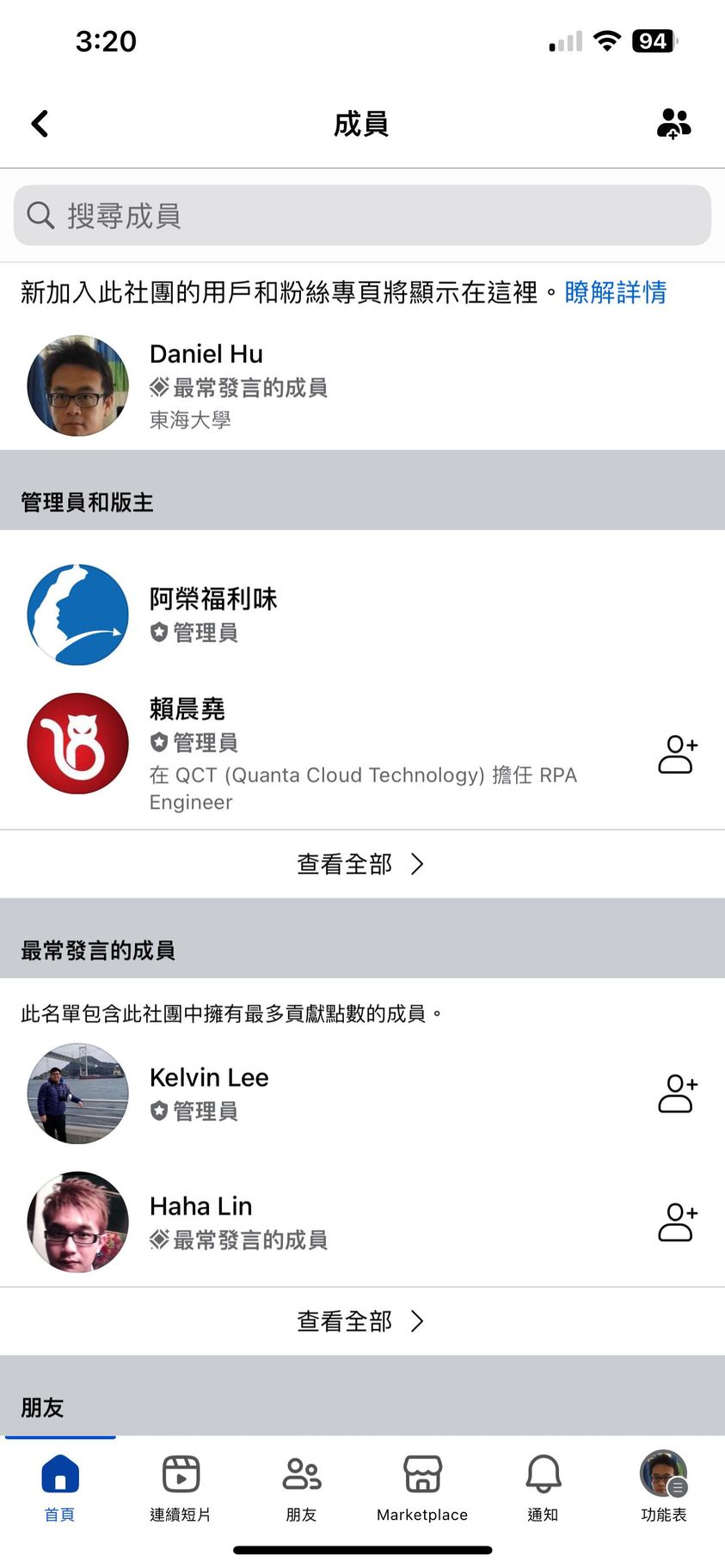Screen dimensions: 725x1568
Task: Switch to the 連續短片 tab
Action: coord(181,1486)
